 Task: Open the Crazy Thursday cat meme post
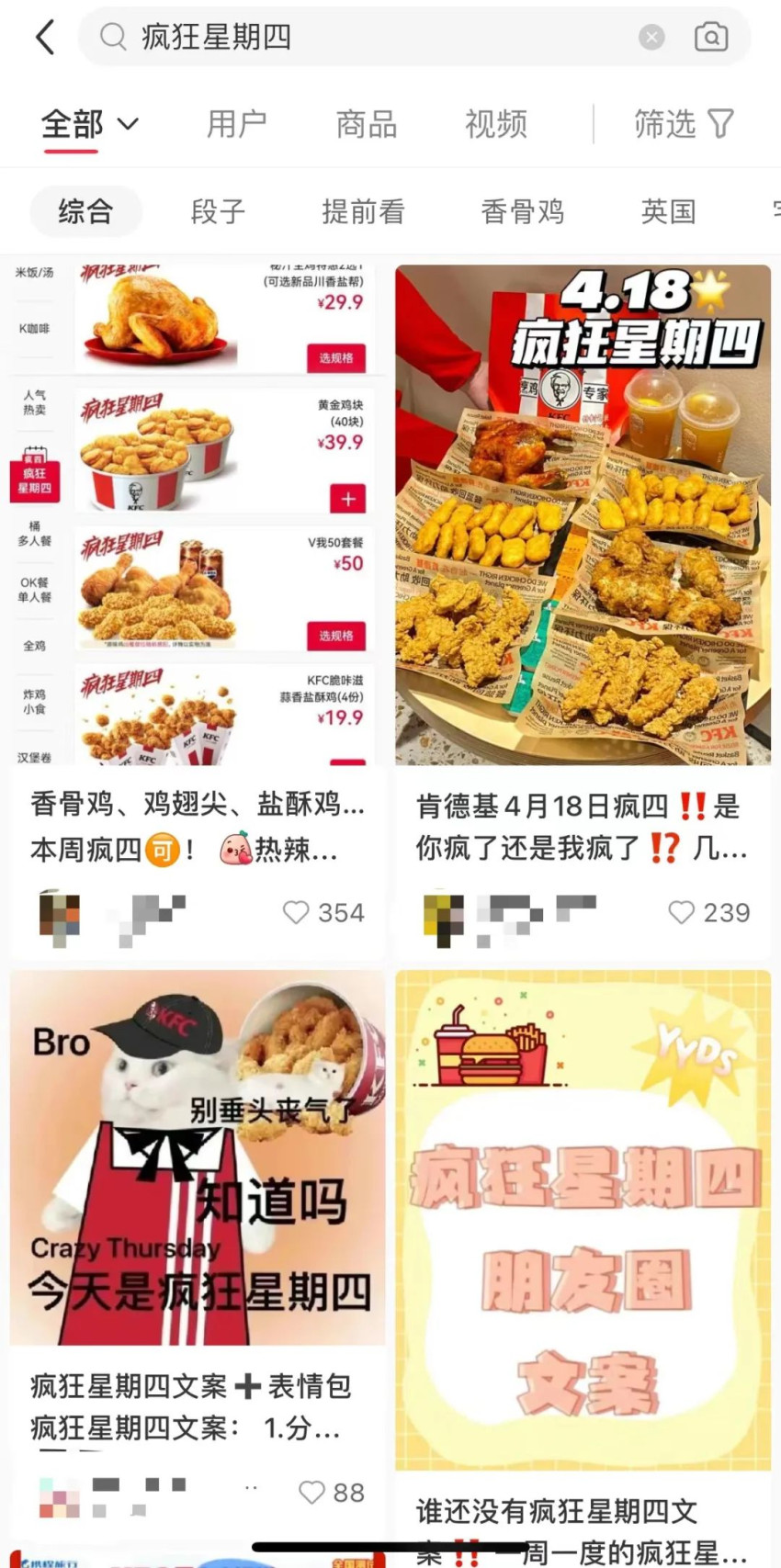click(x=196, y=1157)
